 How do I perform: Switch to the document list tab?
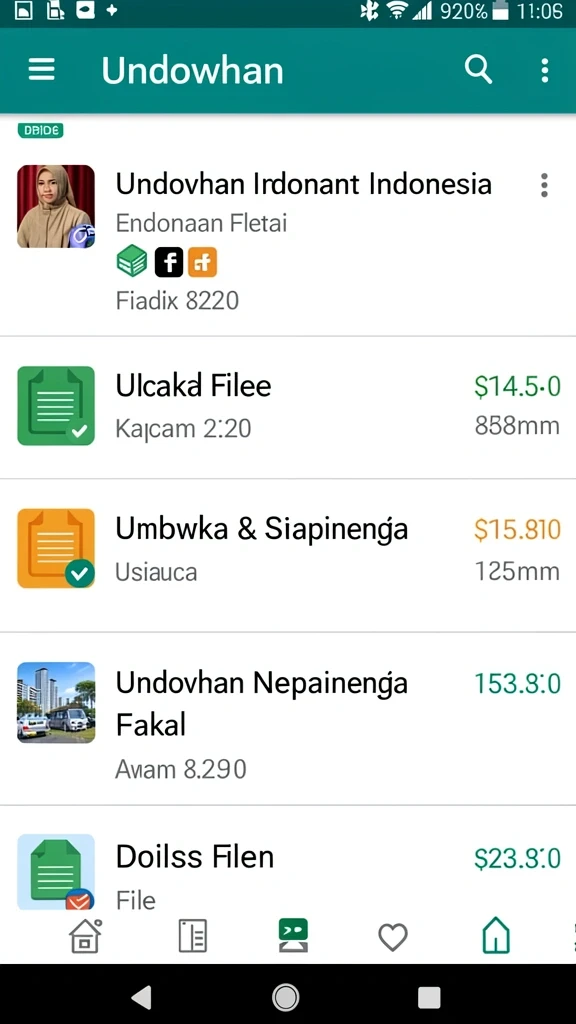(193, 936)
